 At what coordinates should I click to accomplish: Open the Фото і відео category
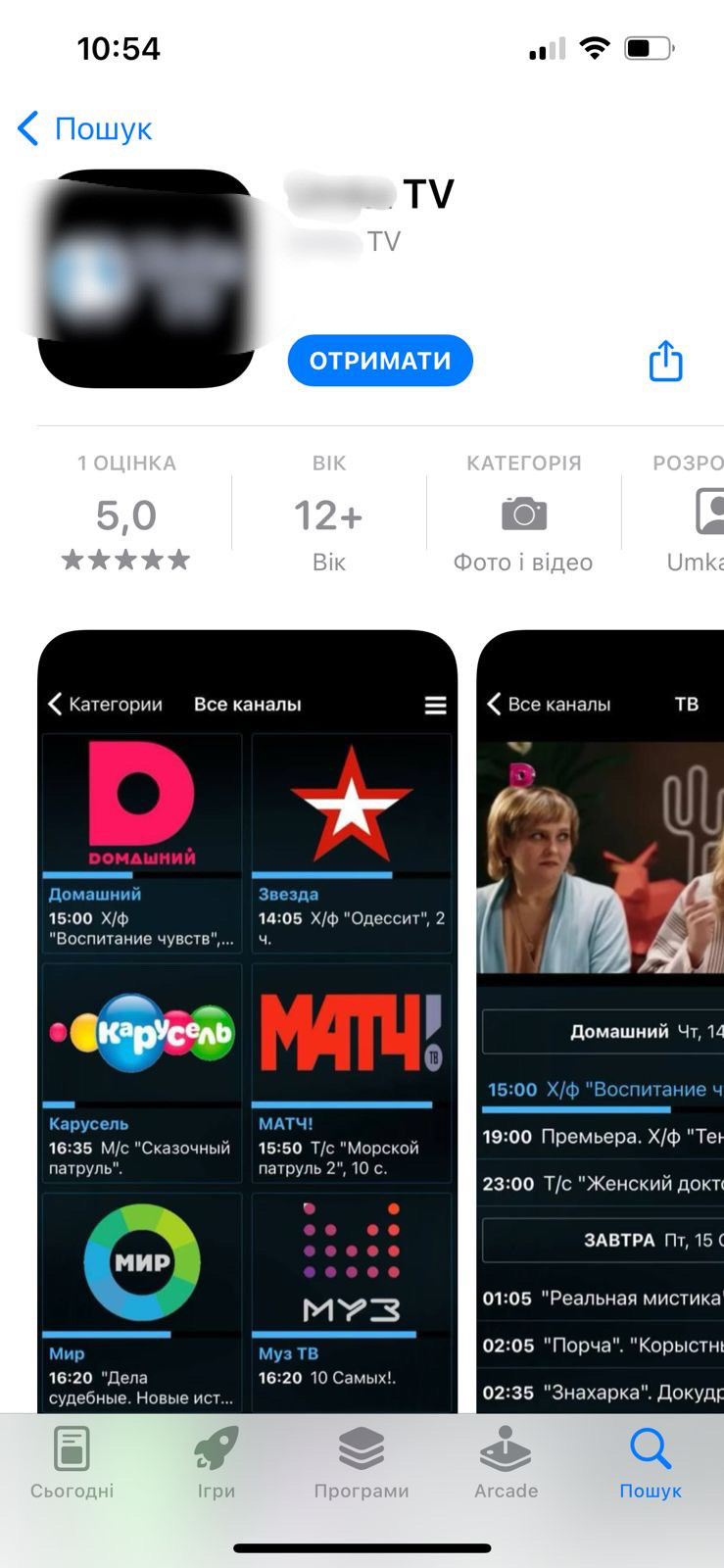pos(523,513)
